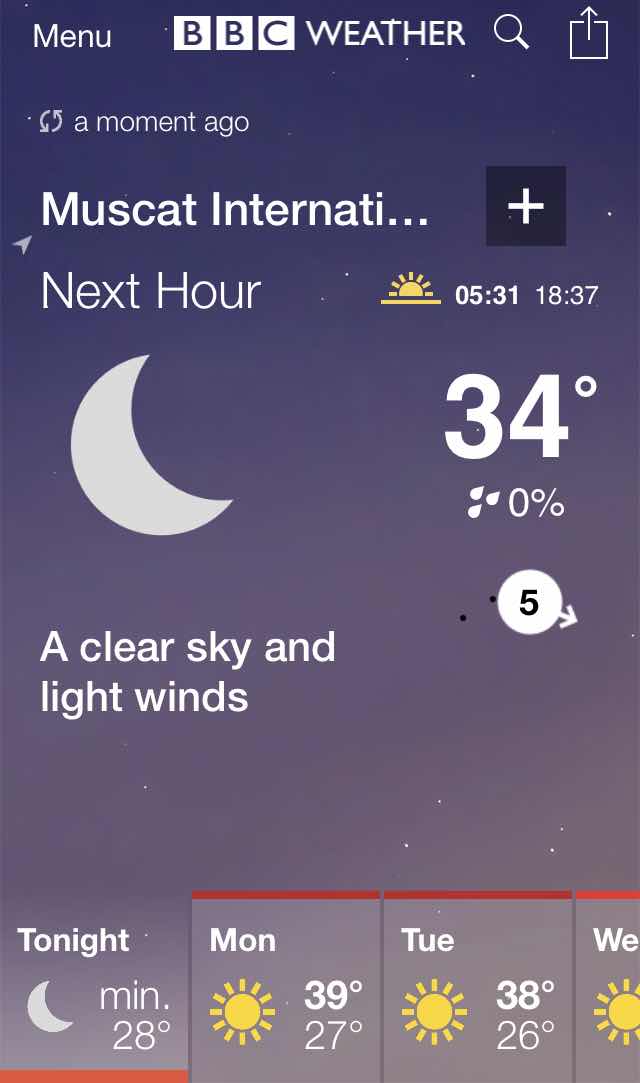The height and width of the screenshot is (1083, 640).
Task: Refresh the weather data
Action: (50, 122)
